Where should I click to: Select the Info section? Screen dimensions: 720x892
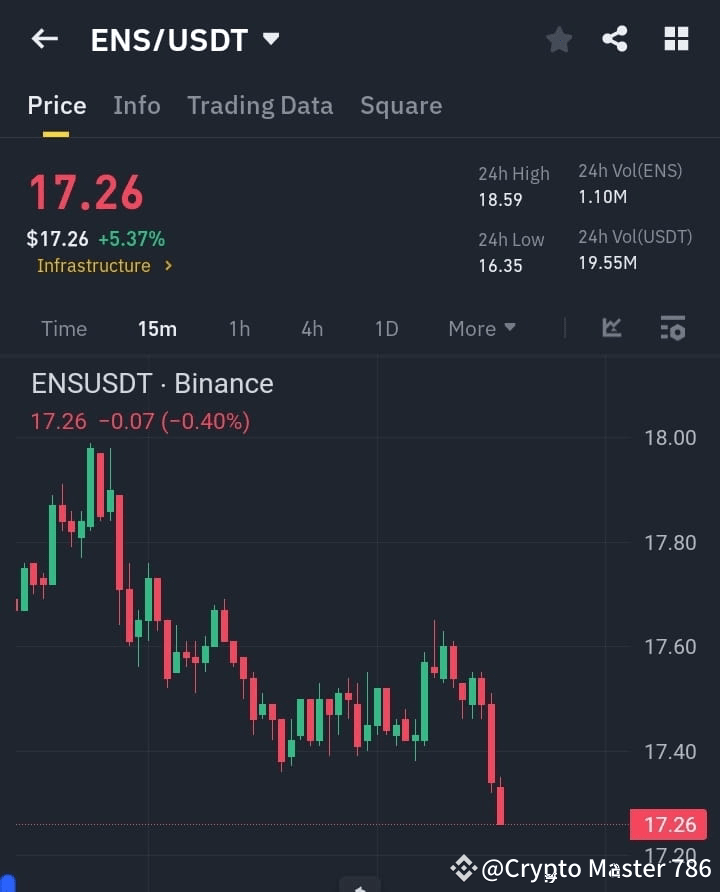point(136,105)
